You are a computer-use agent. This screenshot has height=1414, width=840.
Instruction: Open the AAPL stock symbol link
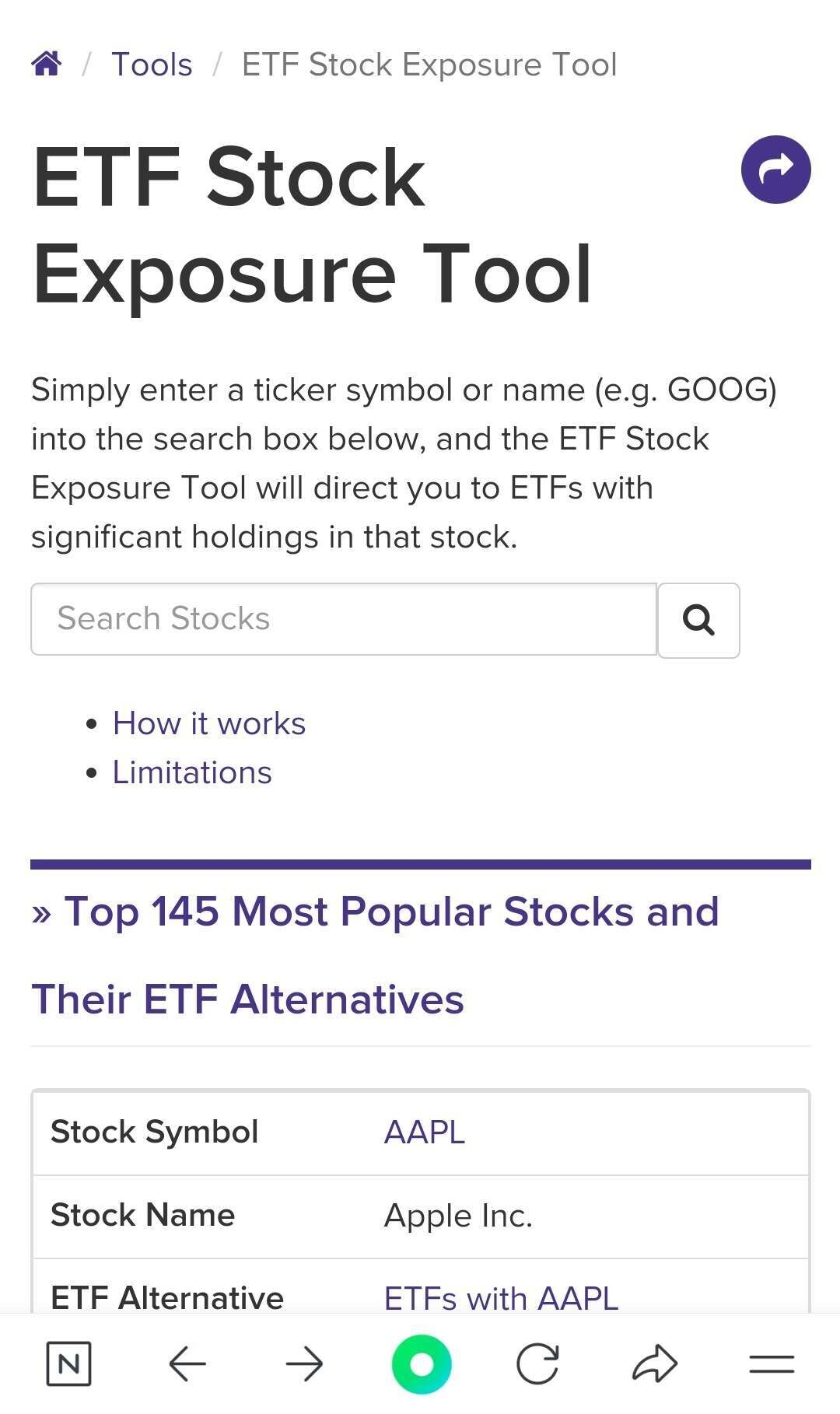pos(424,1132)
